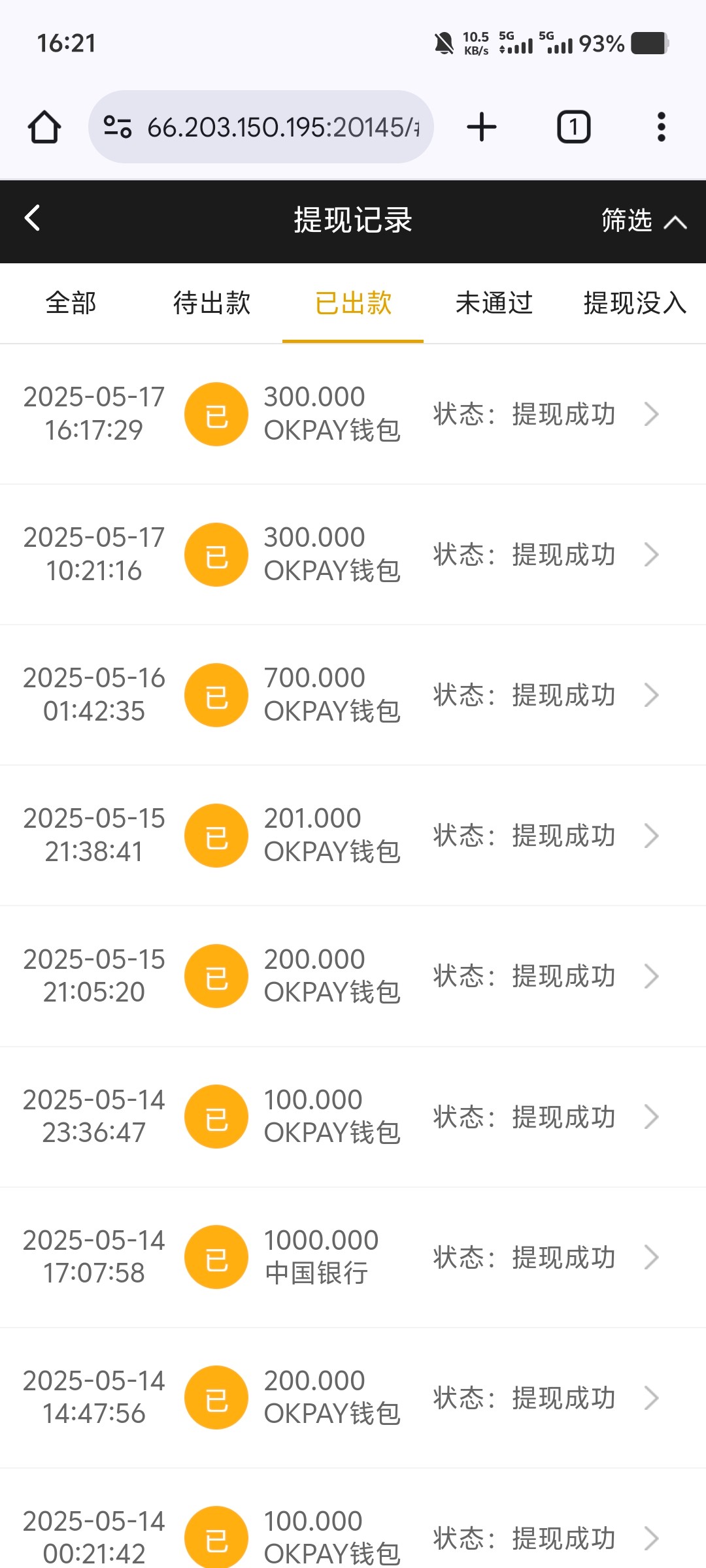Tap the browser home button
The width and height of the screenshot is (706, 1568).
click(44, 127)
